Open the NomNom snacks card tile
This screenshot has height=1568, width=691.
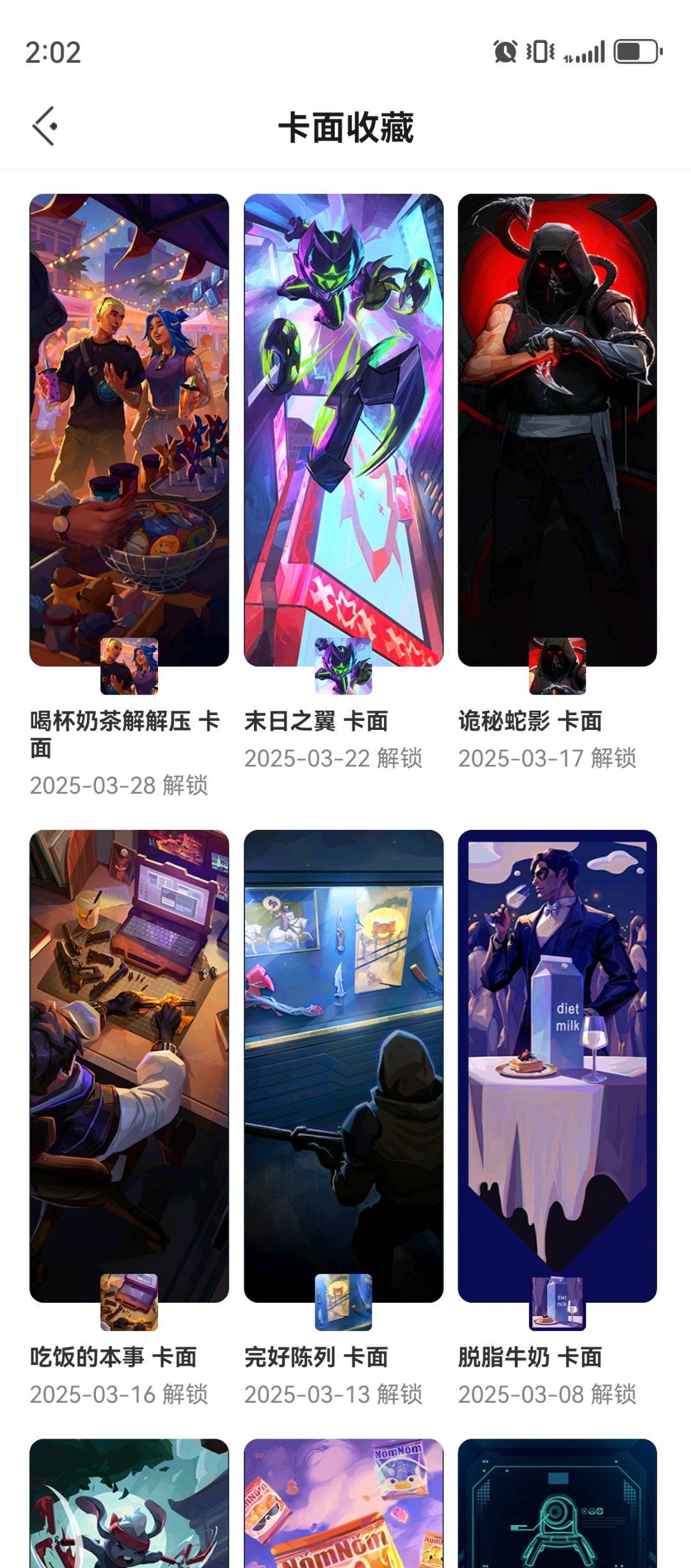click(344, 1505)
